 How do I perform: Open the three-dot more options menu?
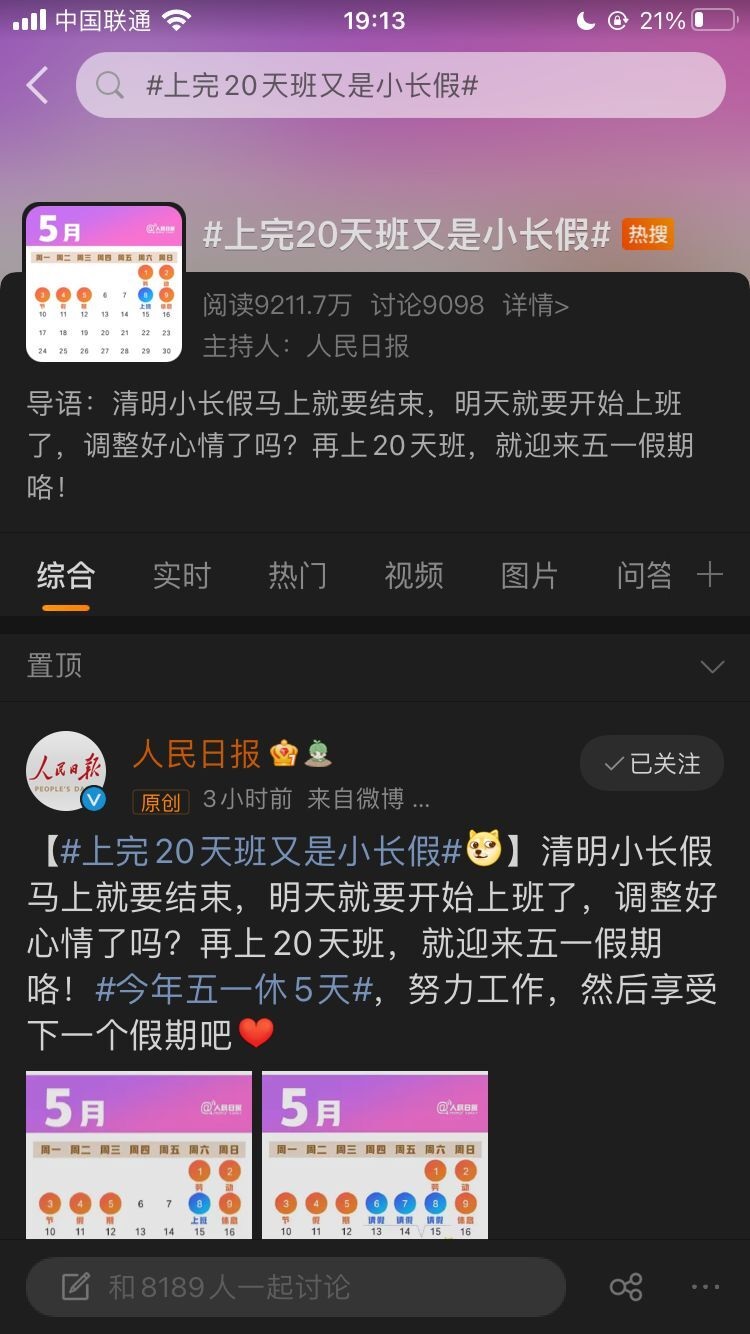[705, 1287]
